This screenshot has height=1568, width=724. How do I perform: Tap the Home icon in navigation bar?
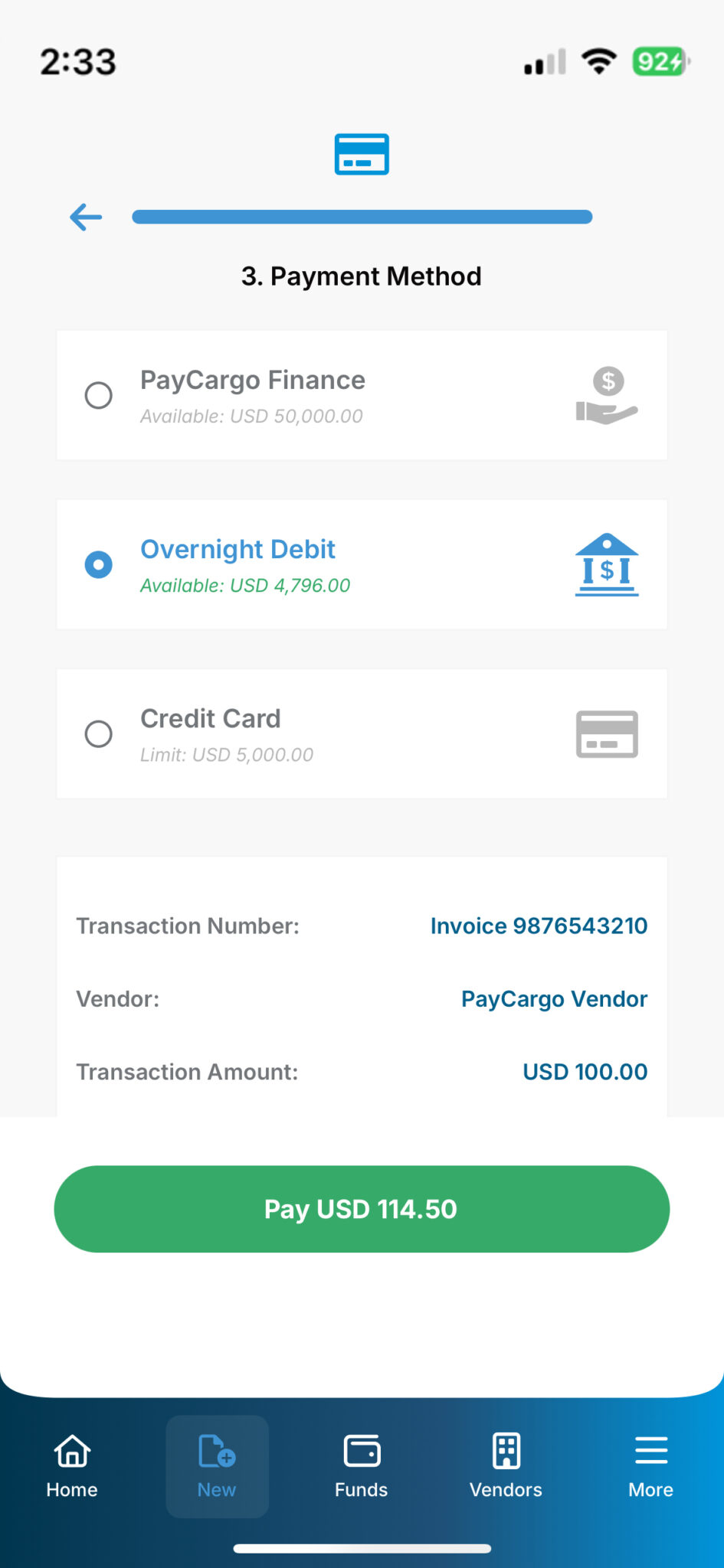tap(71, 1451)
